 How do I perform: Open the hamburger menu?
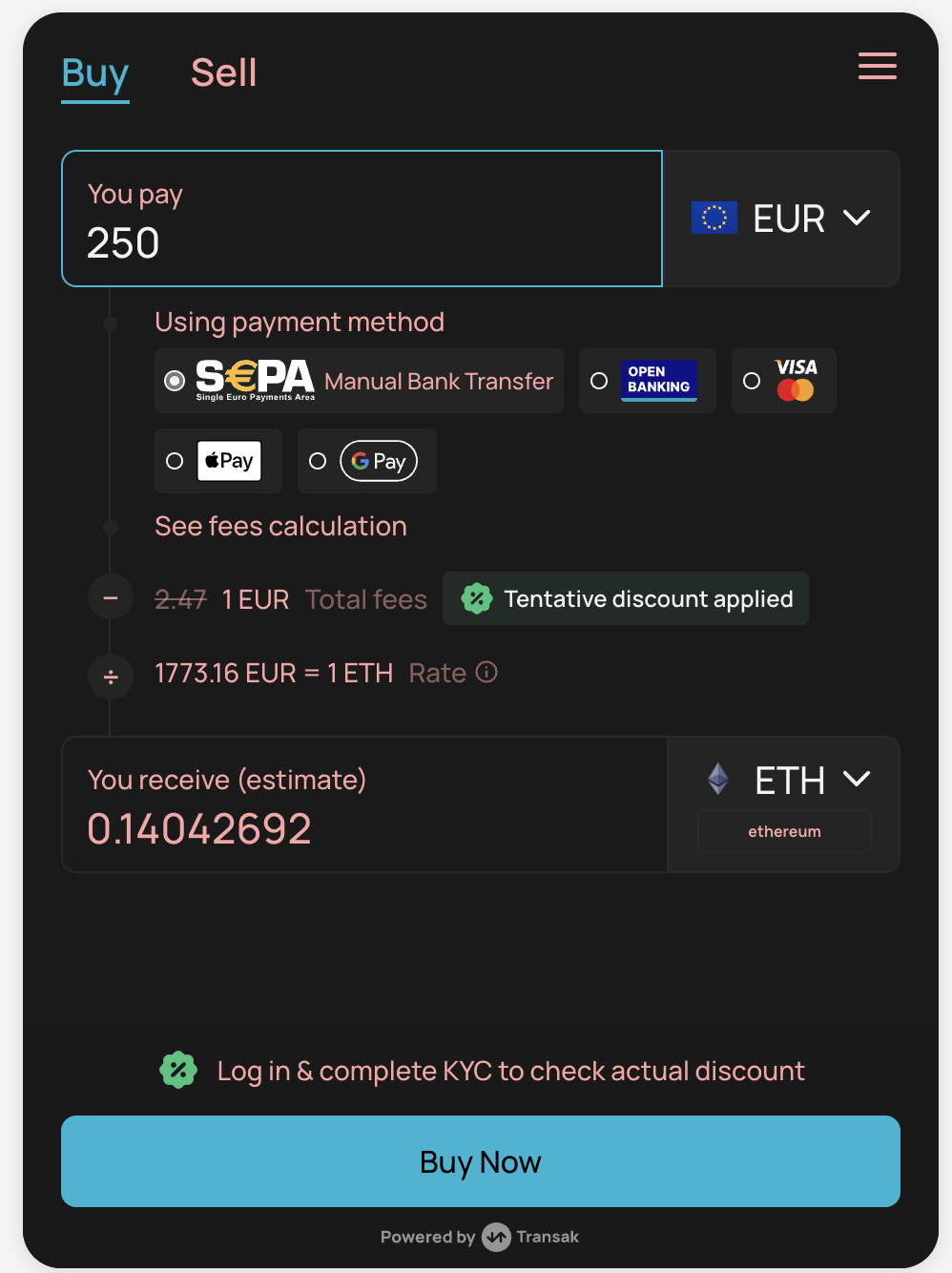[877, 66]
